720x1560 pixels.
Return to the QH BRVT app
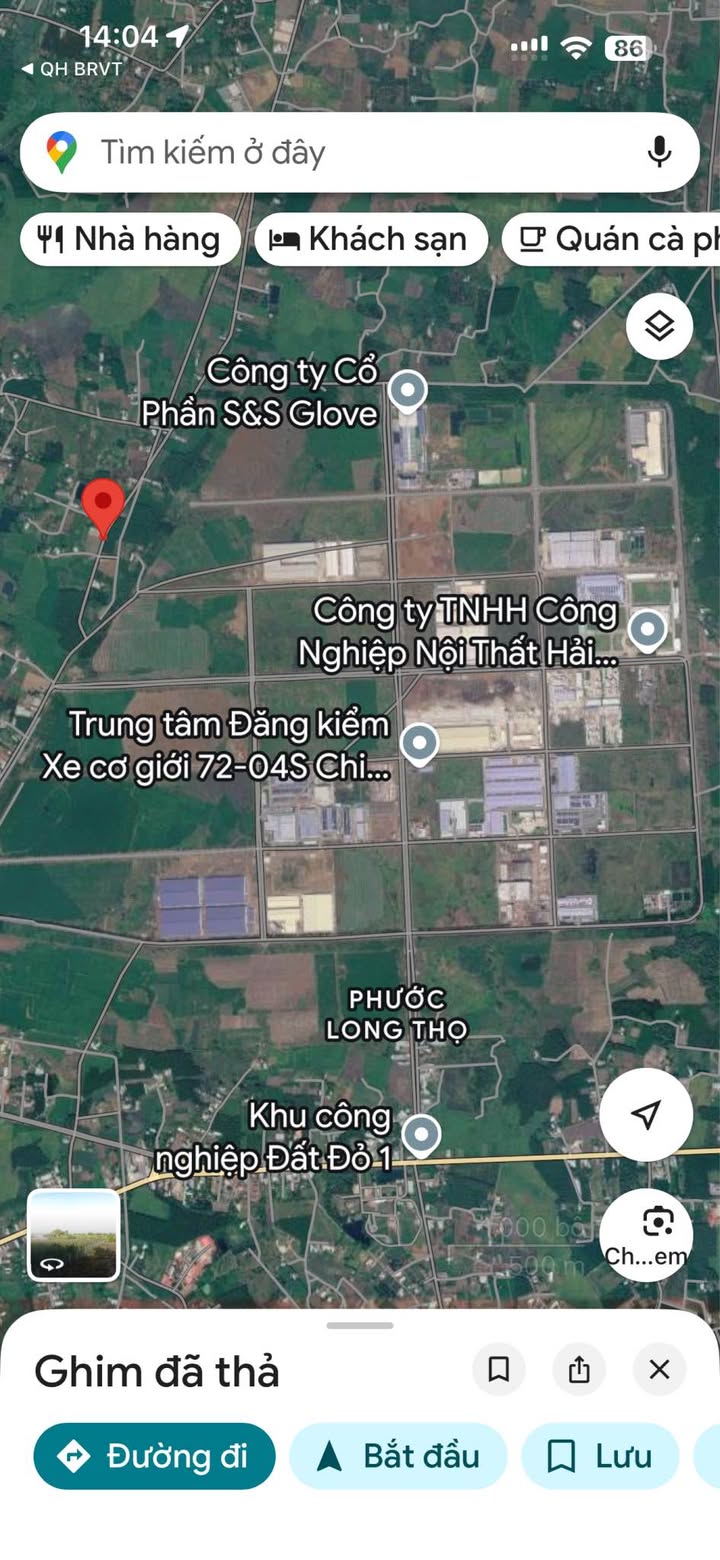[x=70, y=69]
